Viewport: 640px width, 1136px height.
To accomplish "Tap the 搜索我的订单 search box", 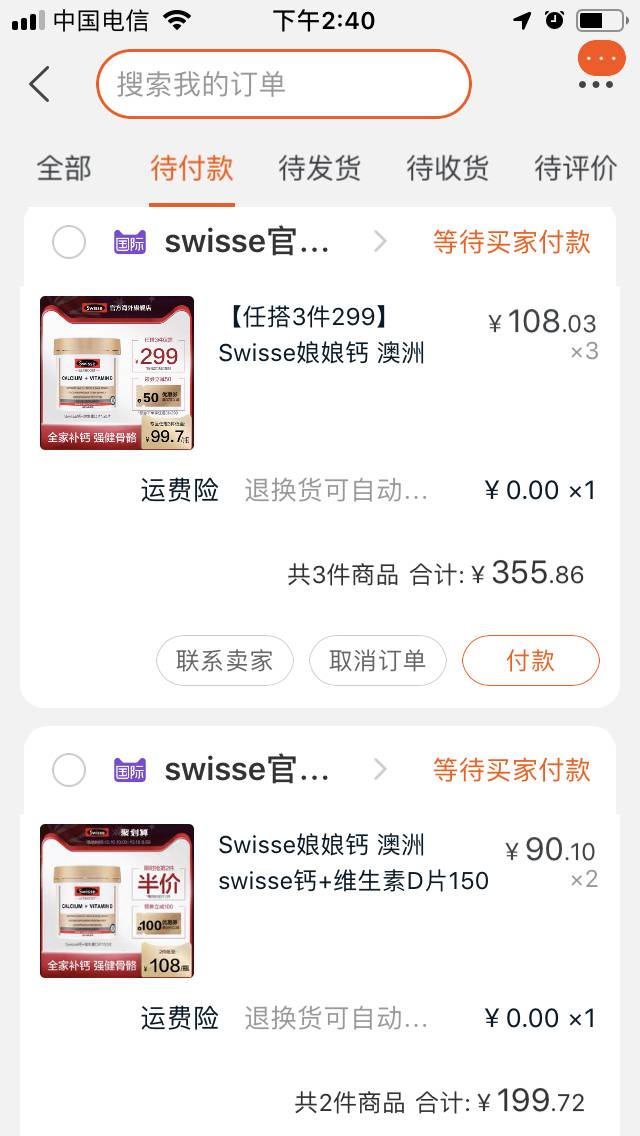I will (283, 84).
